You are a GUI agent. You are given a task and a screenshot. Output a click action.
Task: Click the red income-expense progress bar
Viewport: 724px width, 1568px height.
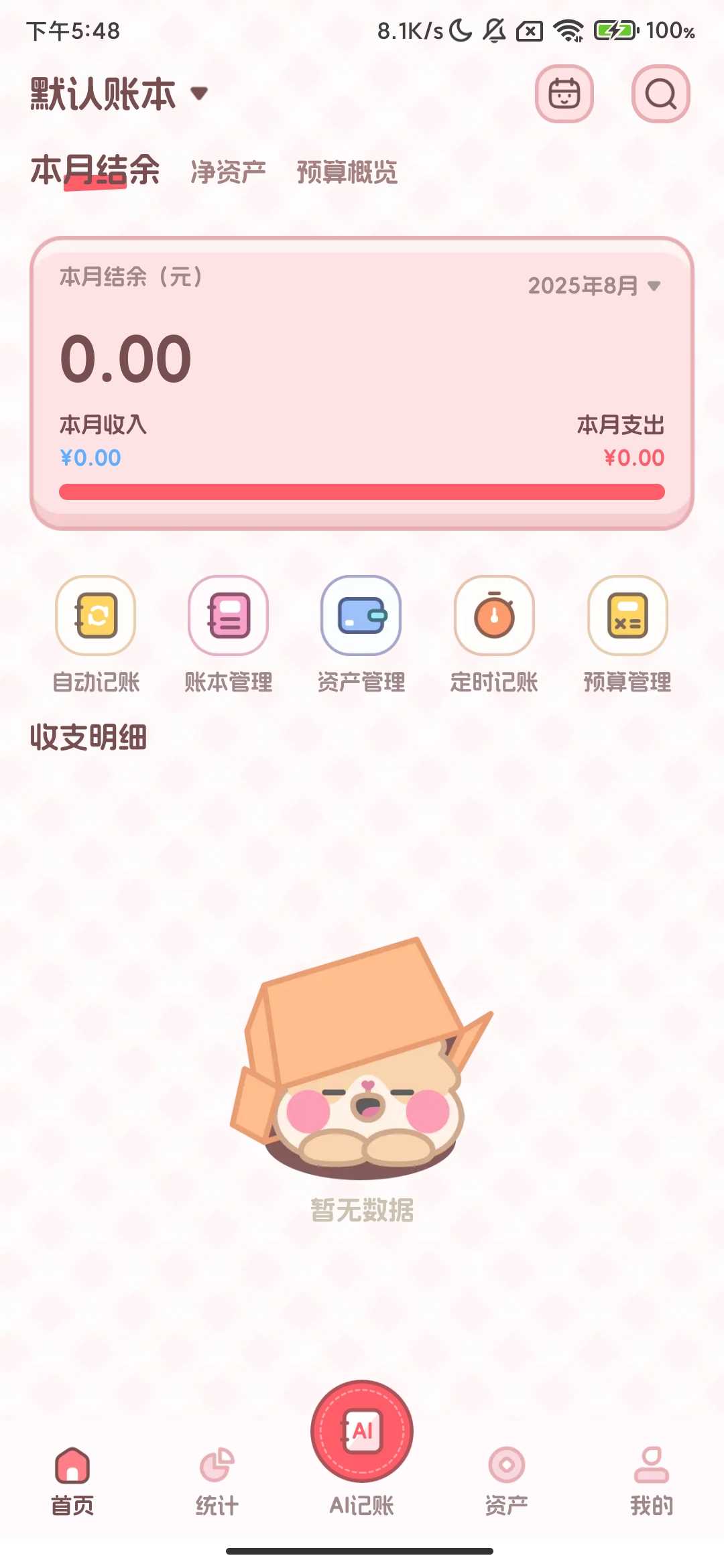point(361,491)
